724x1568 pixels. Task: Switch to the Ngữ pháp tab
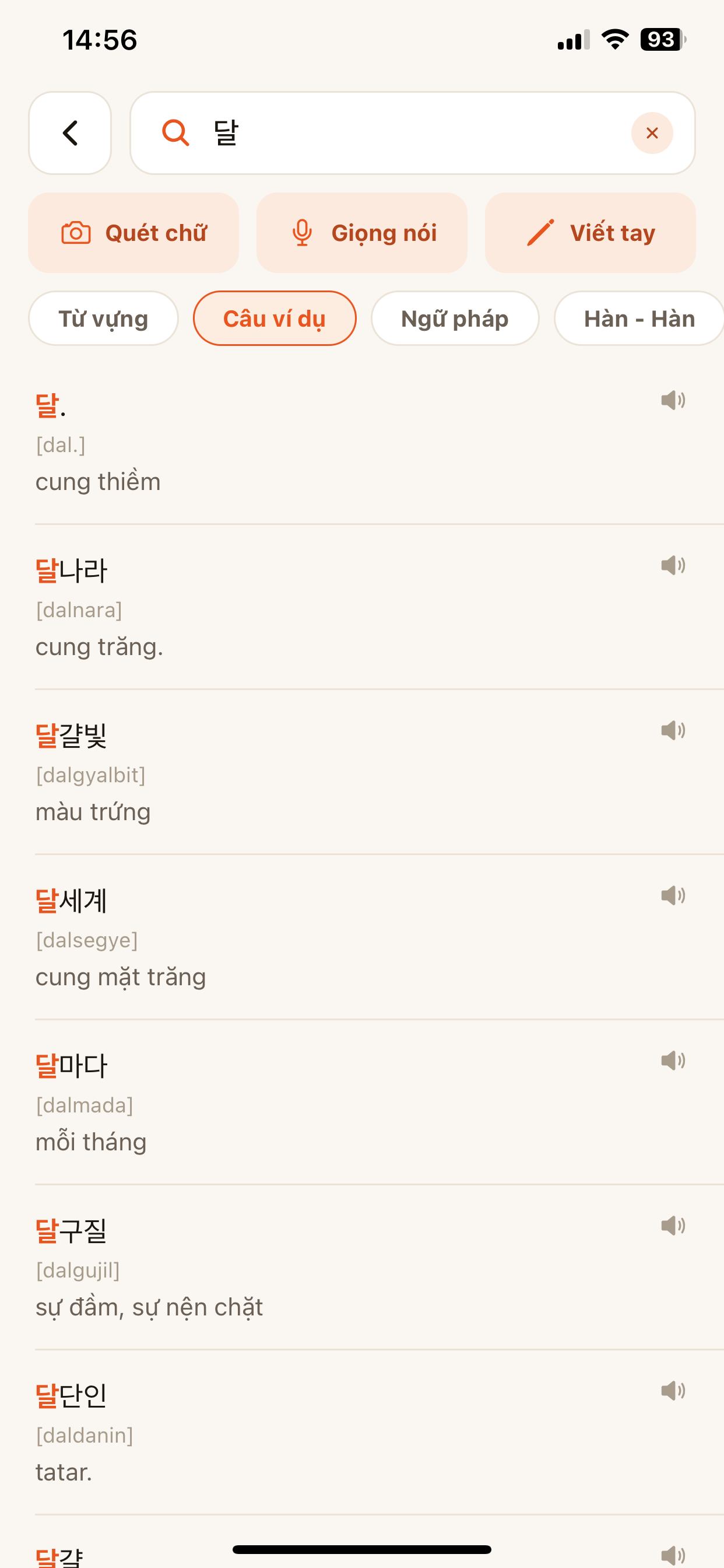pos(455,318)
